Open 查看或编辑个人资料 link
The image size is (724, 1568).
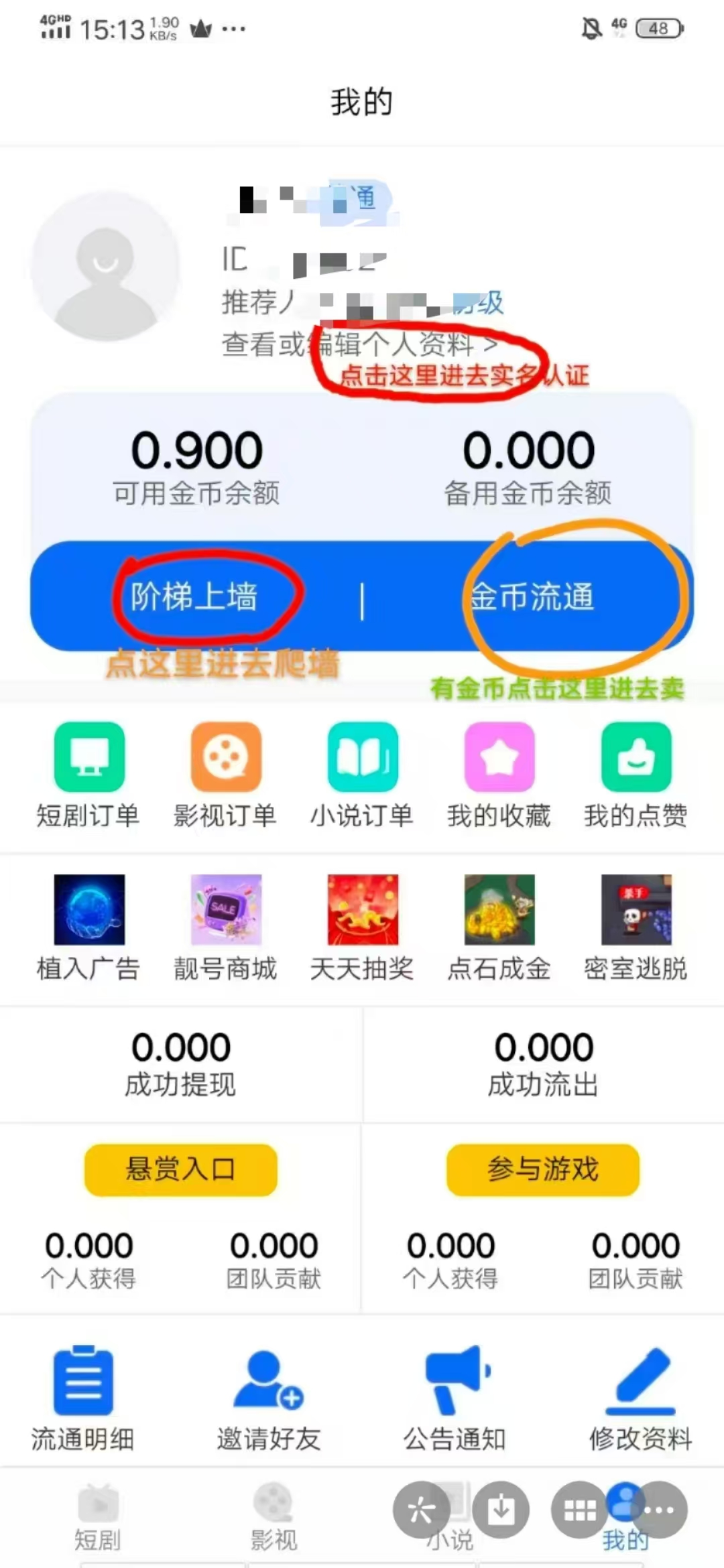point(360,344)
